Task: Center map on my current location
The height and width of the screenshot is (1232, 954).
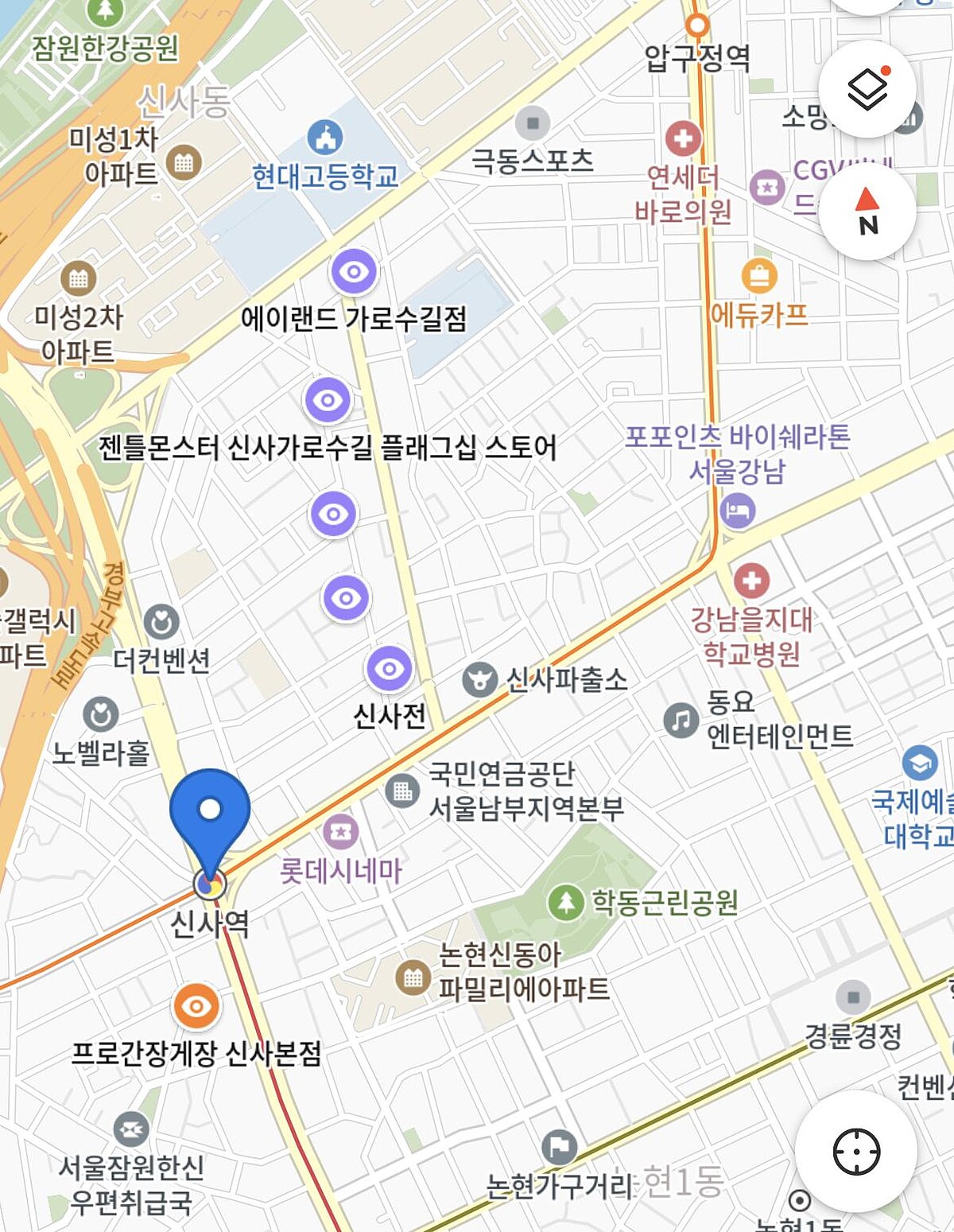Action: (856, 1151)
